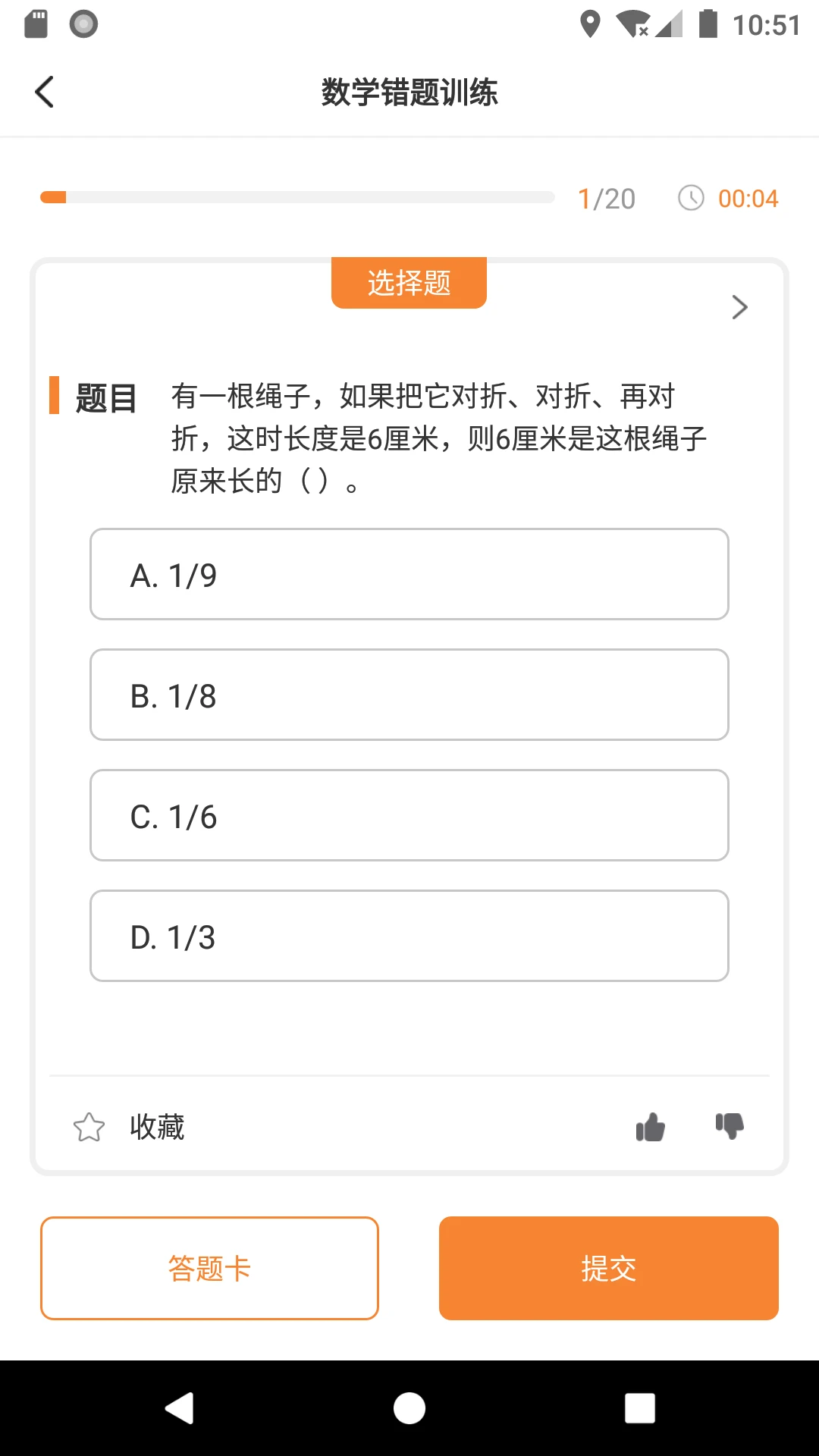Image resolution: width=819 pixels, height=1456 pixels.
Task: Select answer option B. 1/8
Action: [x=409, y=695]
